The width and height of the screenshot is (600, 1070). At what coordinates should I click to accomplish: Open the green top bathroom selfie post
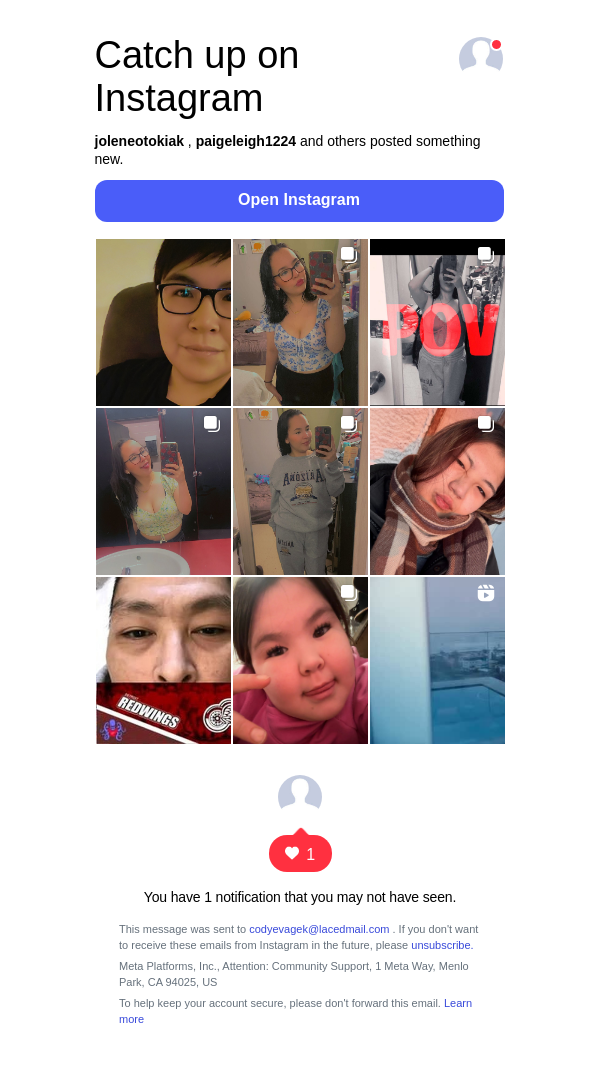click(163, 491)
